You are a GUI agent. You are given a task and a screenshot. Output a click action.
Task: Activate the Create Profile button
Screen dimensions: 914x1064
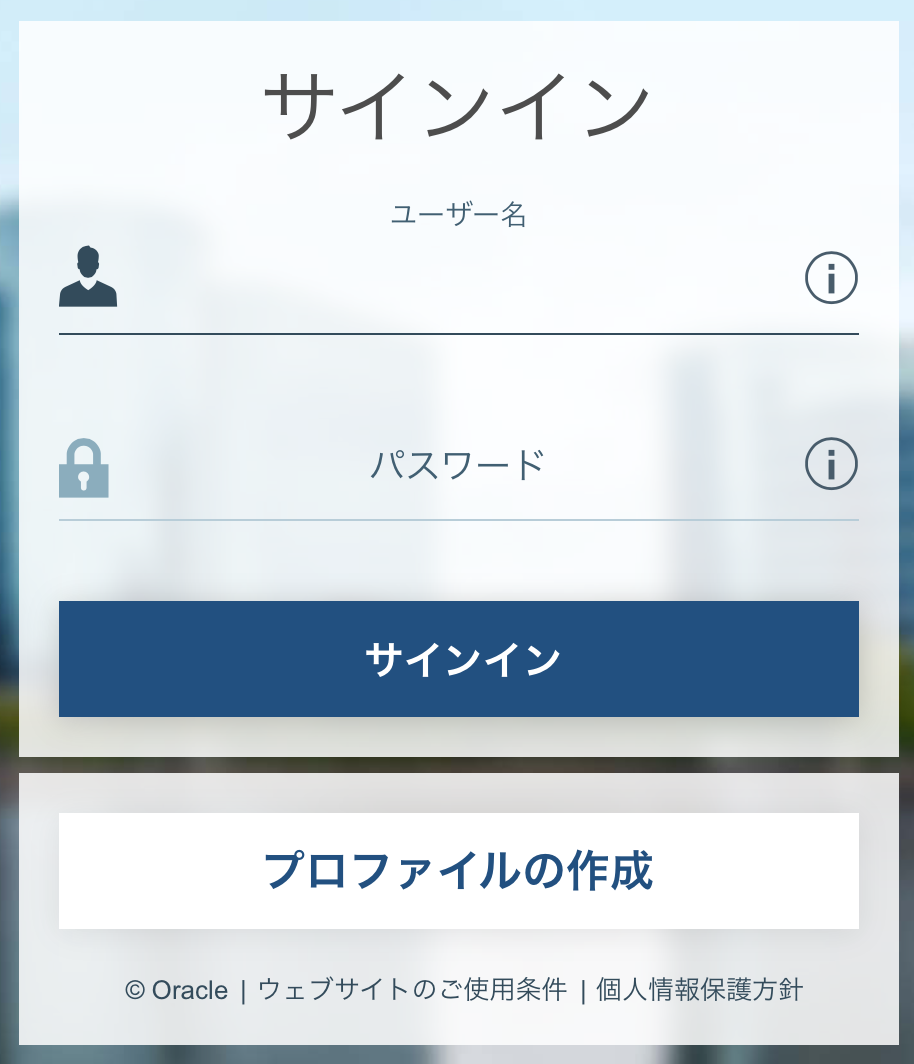457,870
